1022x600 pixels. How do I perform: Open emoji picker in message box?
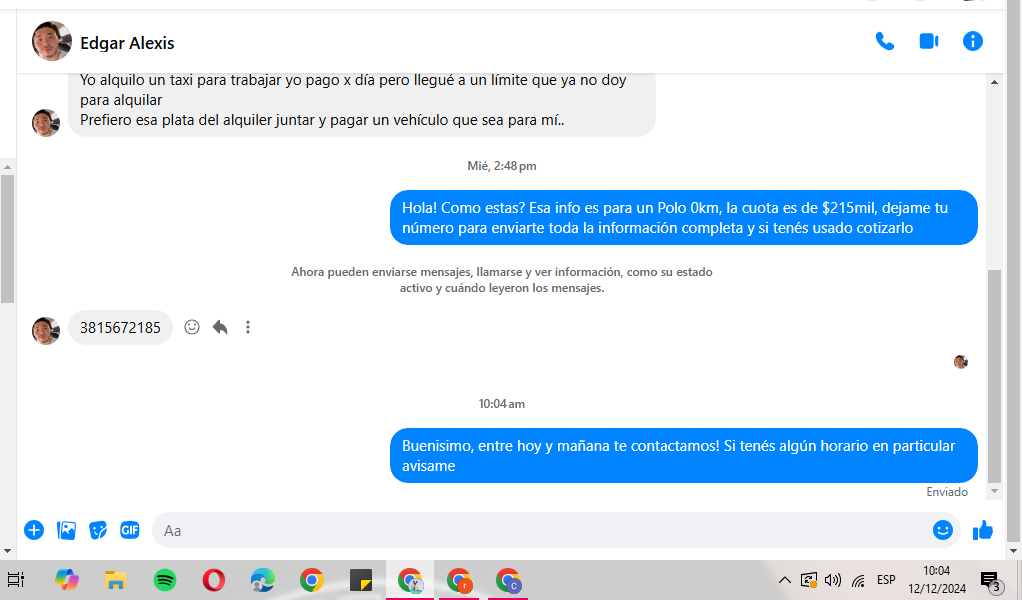point(942,530)
